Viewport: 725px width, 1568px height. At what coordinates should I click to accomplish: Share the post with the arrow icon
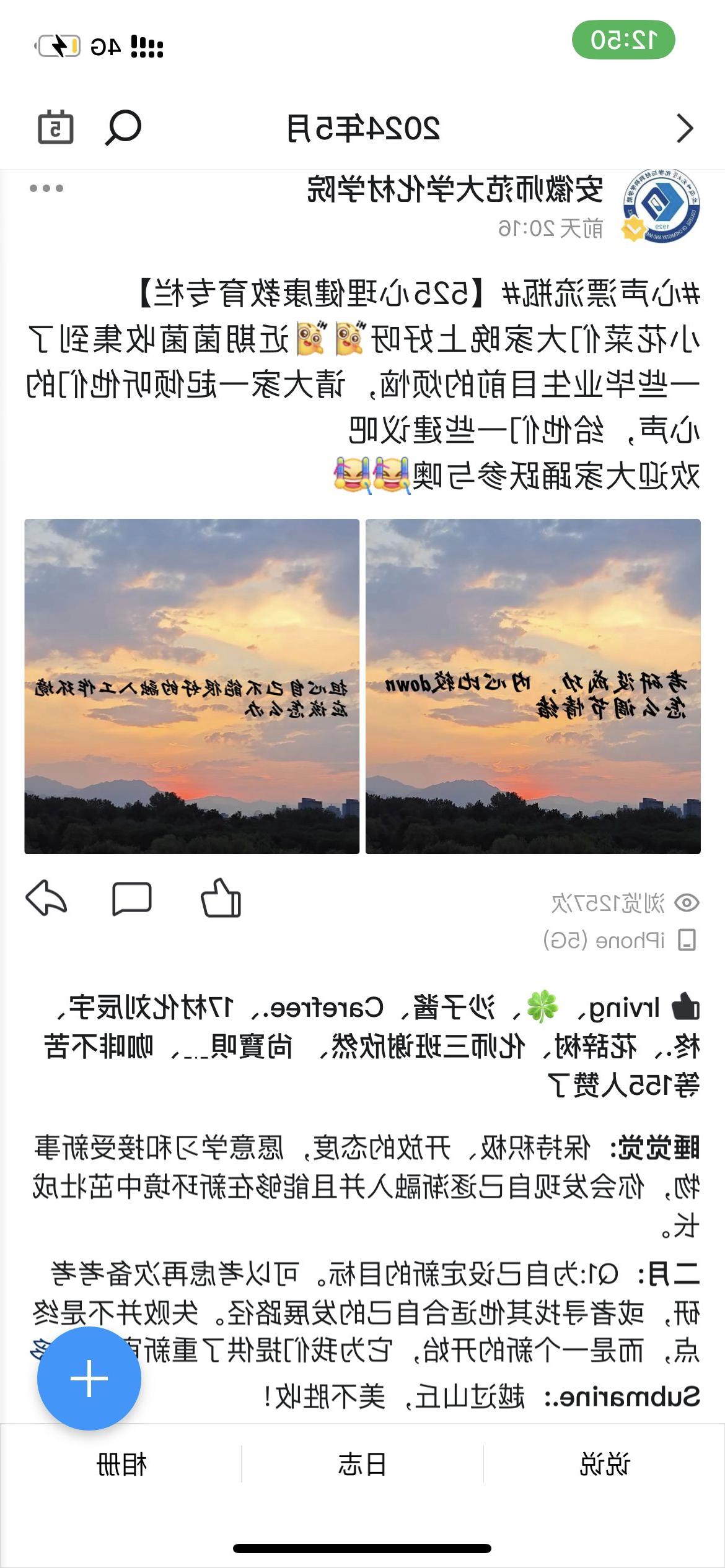tap(46, 898)
